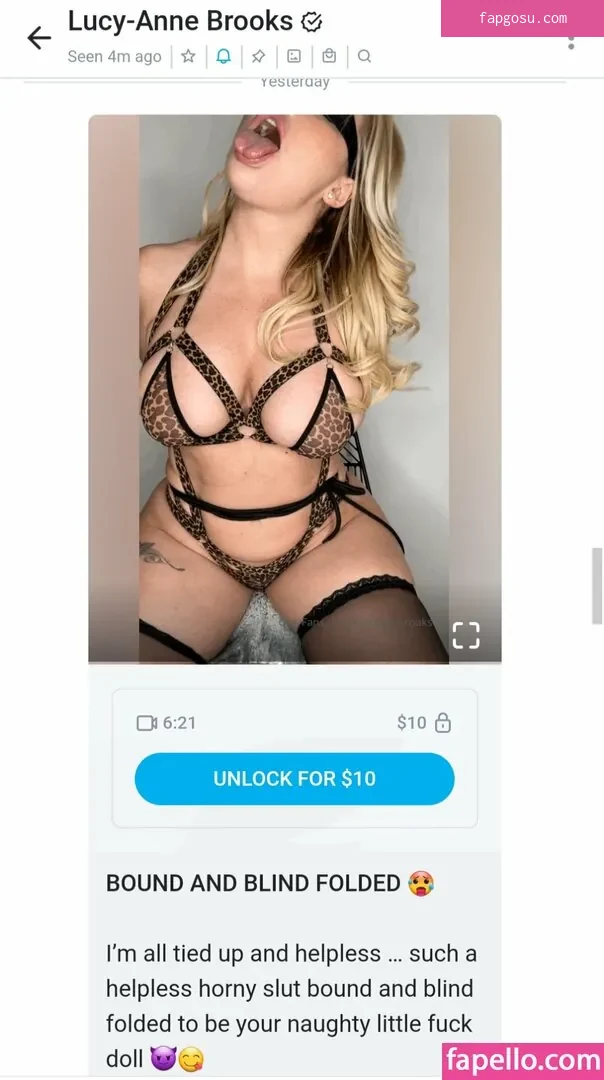604x1080 pixels.
Task: Star this conversation as favorite
Action: coord(188,56)
